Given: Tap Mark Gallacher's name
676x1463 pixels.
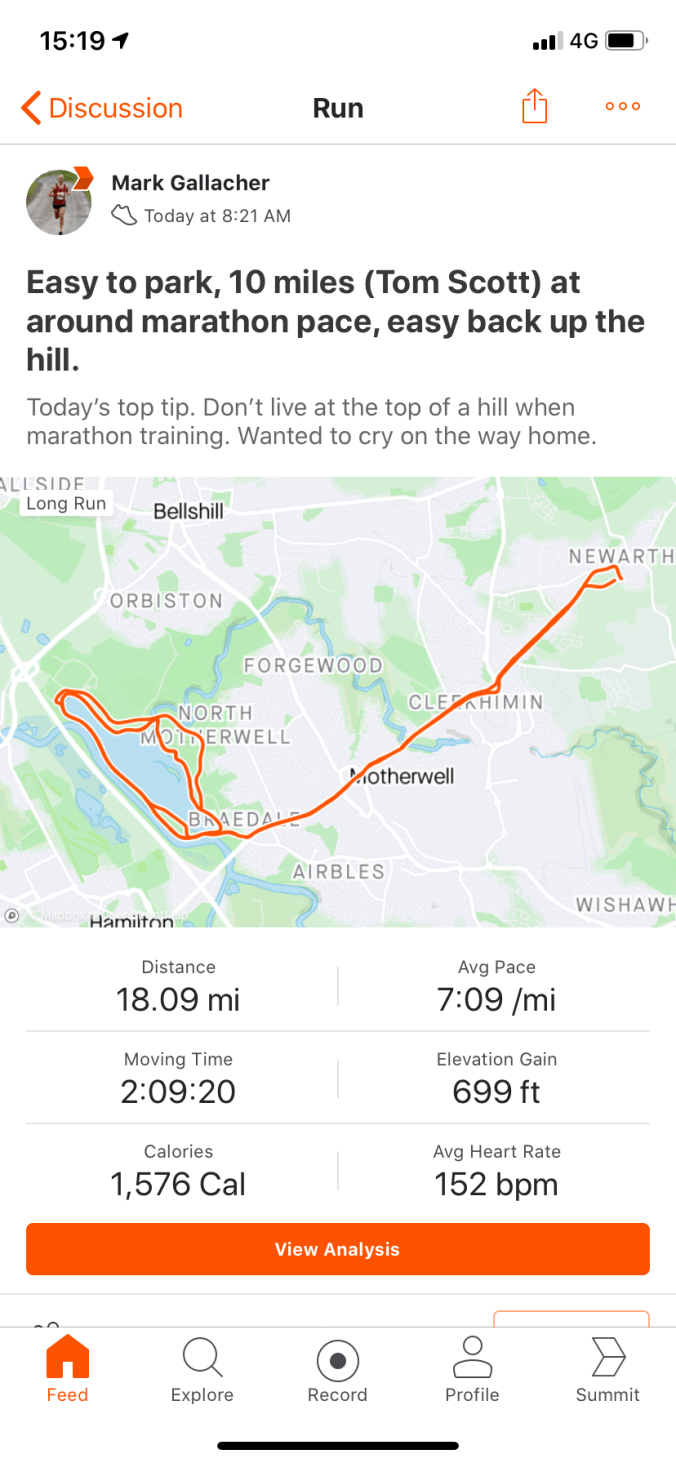Looking at the screenshot, I should coord(190,183).
